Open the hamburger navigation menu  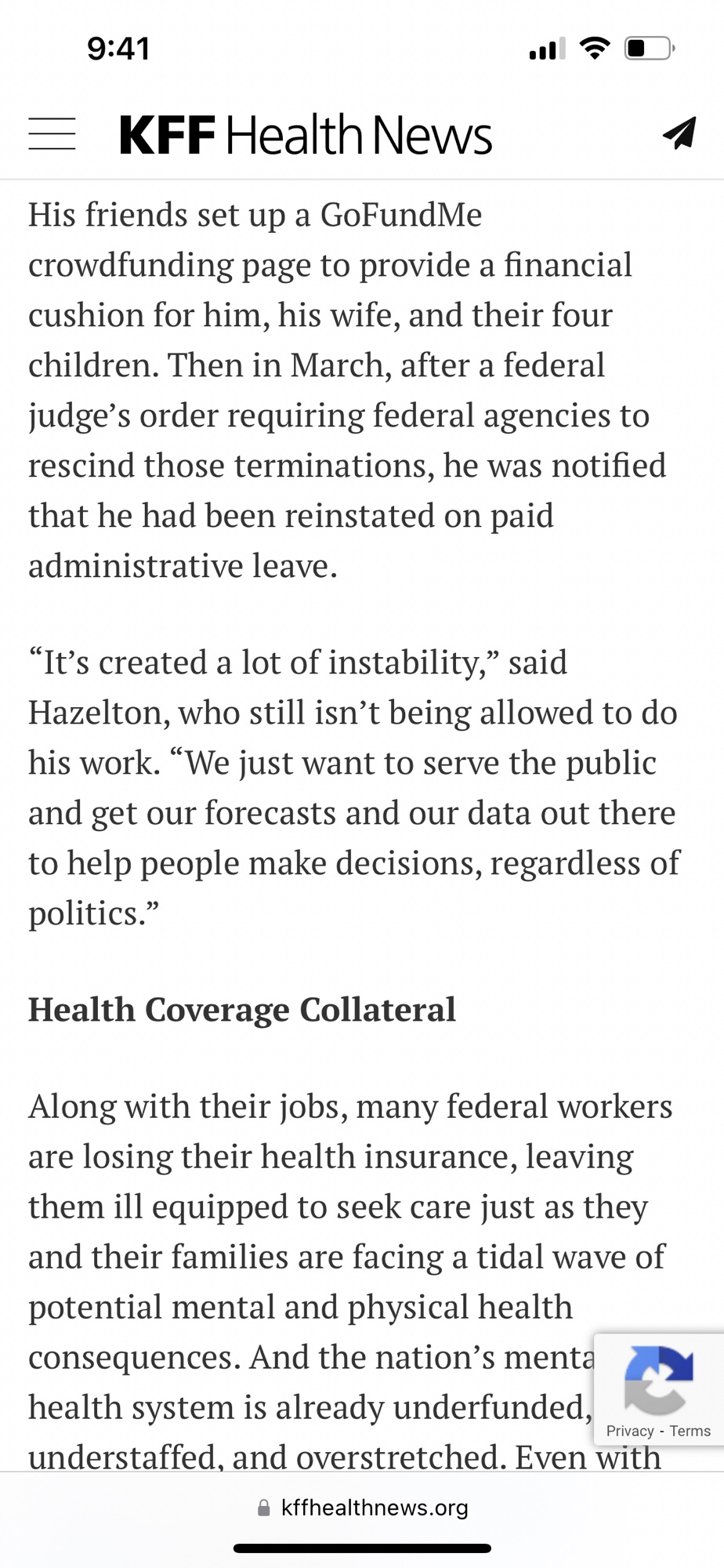point(52,134)
